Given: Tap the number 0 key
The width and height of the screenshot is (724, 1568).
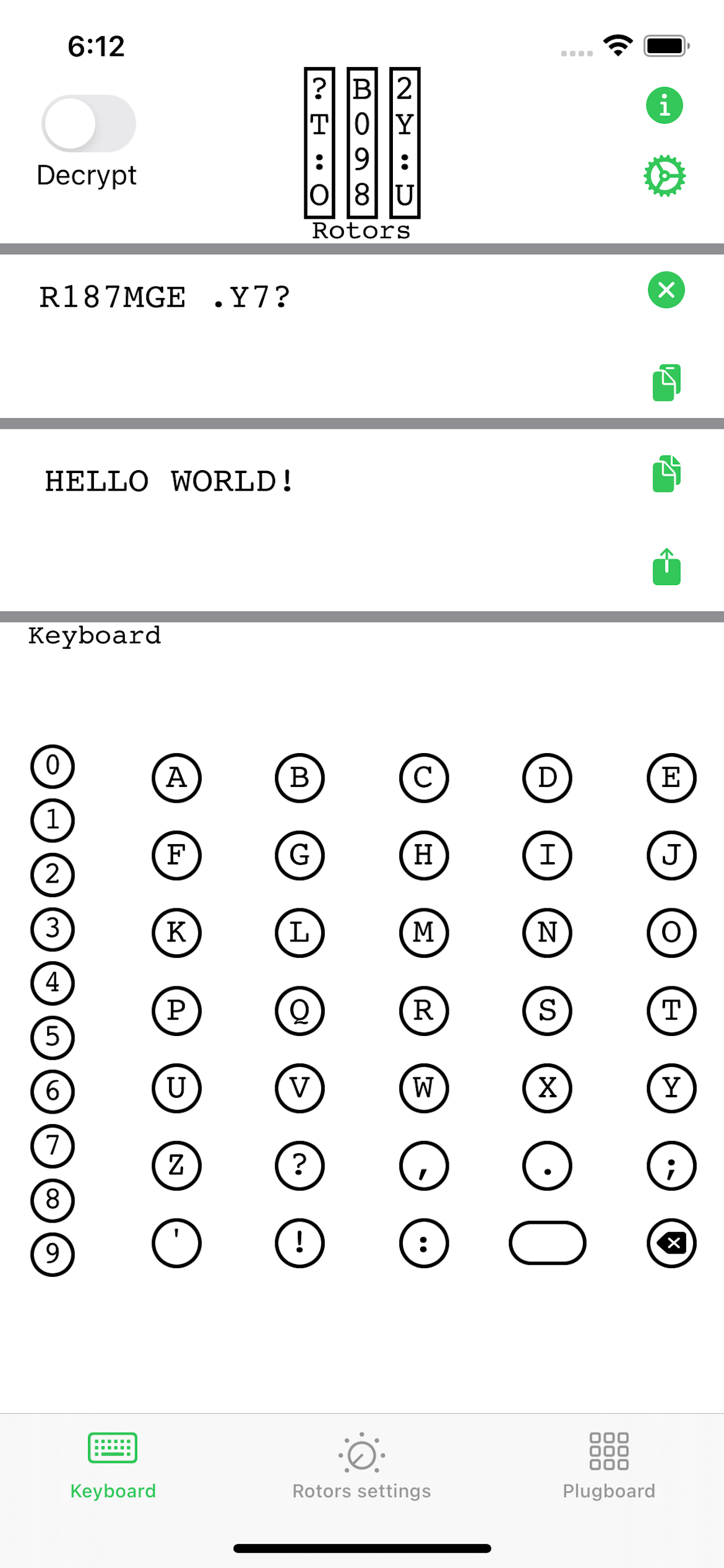Looking at the screenshot, I should [x=52, y=766].
